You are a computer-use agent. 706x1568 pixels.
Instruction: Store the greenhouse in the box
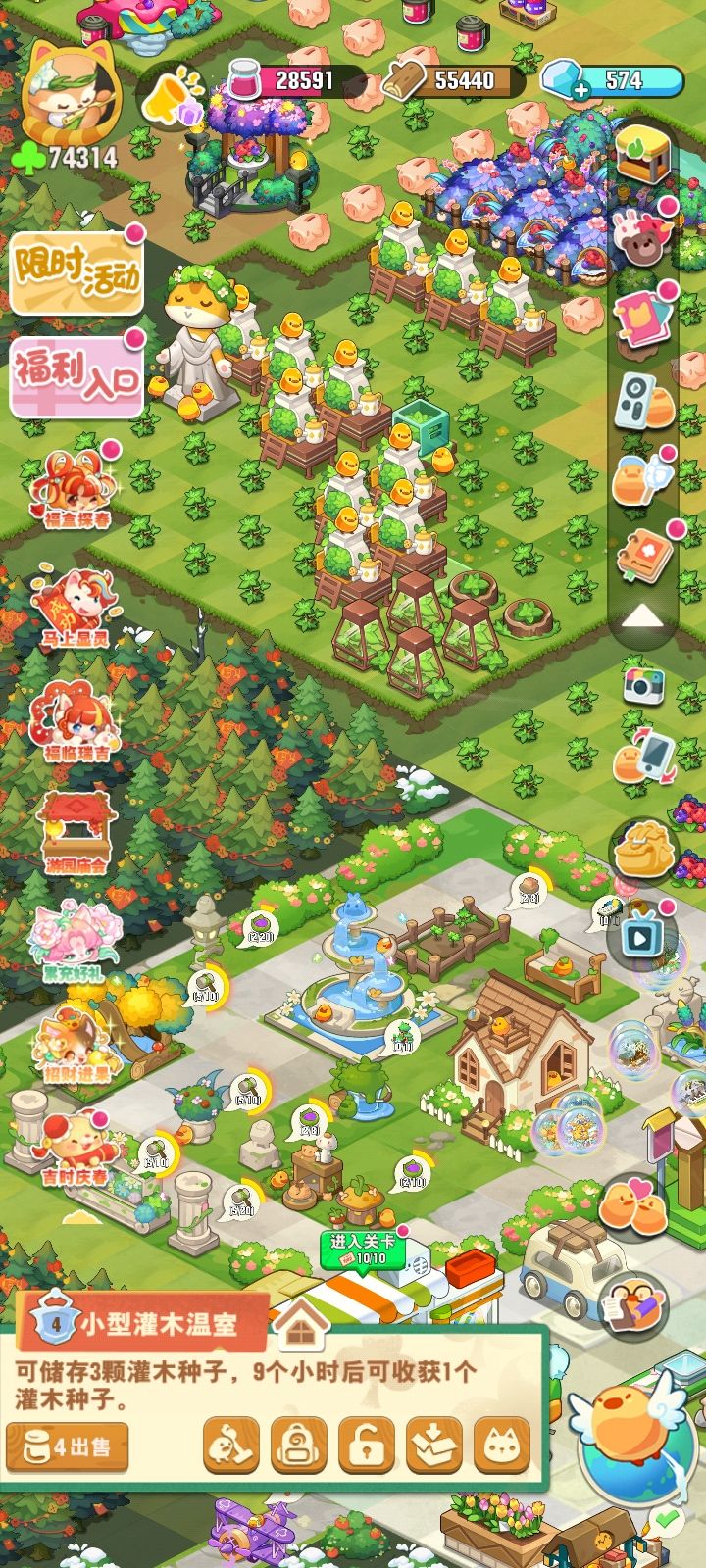pos(434,1445)
